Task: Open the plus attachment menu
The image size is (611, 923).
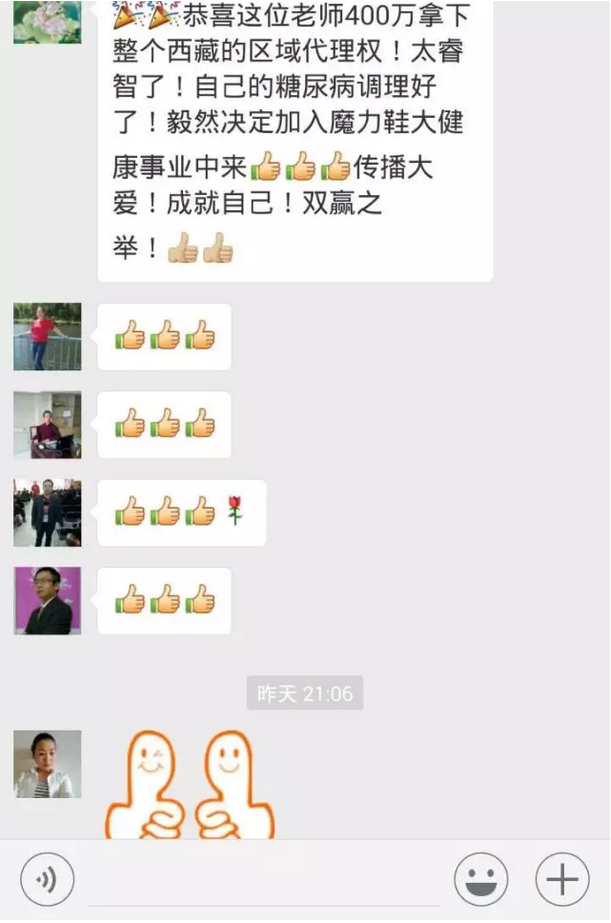Action: [562, 880]
